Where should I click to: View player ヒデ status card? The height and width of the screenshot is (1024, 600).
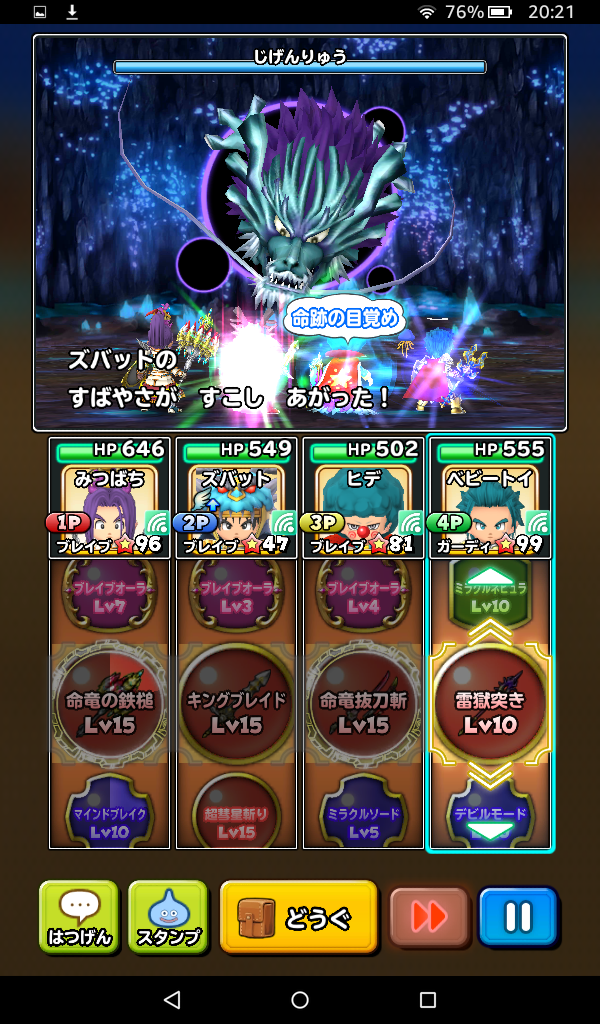pos(363,498)
